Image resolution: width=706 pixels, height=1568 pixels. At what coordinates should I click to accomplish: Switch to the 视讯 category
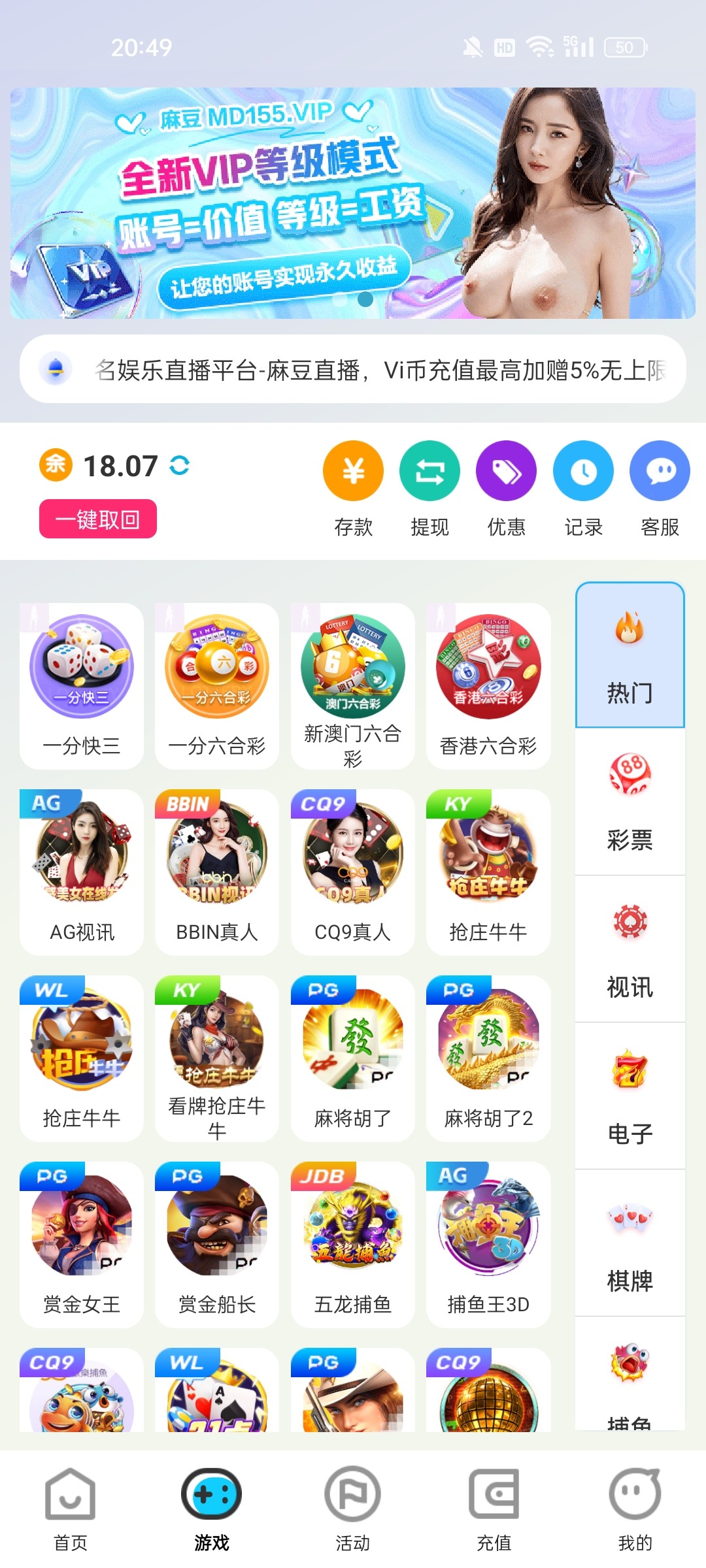[x=630, y=949]
